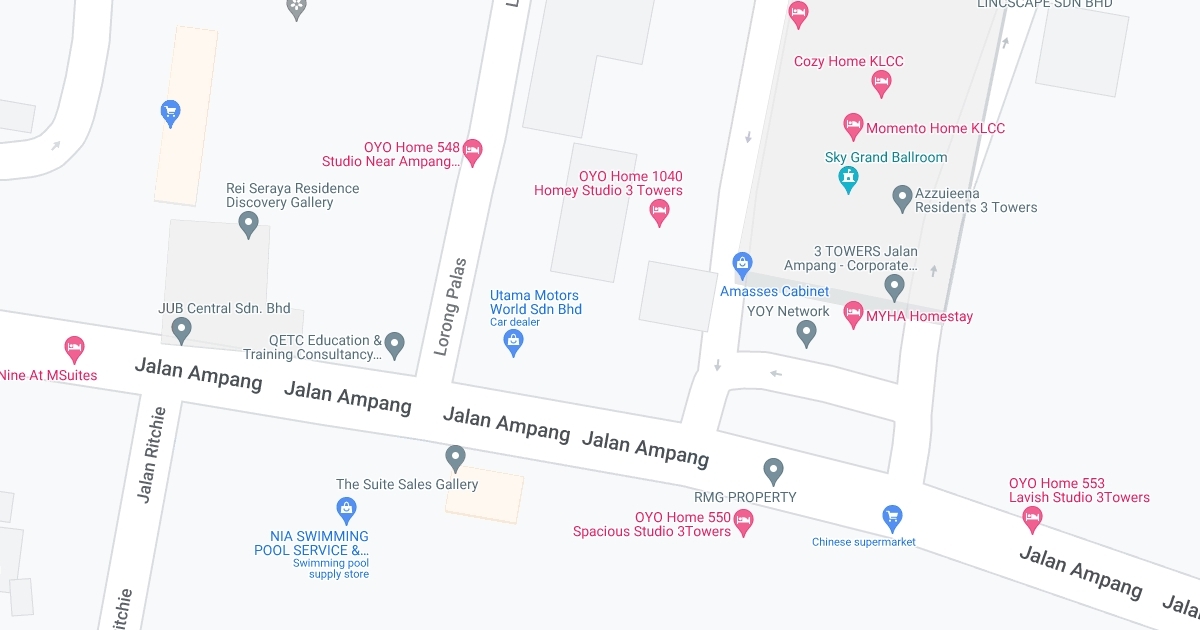1200x630 pixels.
Task: Tap the RMG PROPERTY pin
Action: pos(773,470)
